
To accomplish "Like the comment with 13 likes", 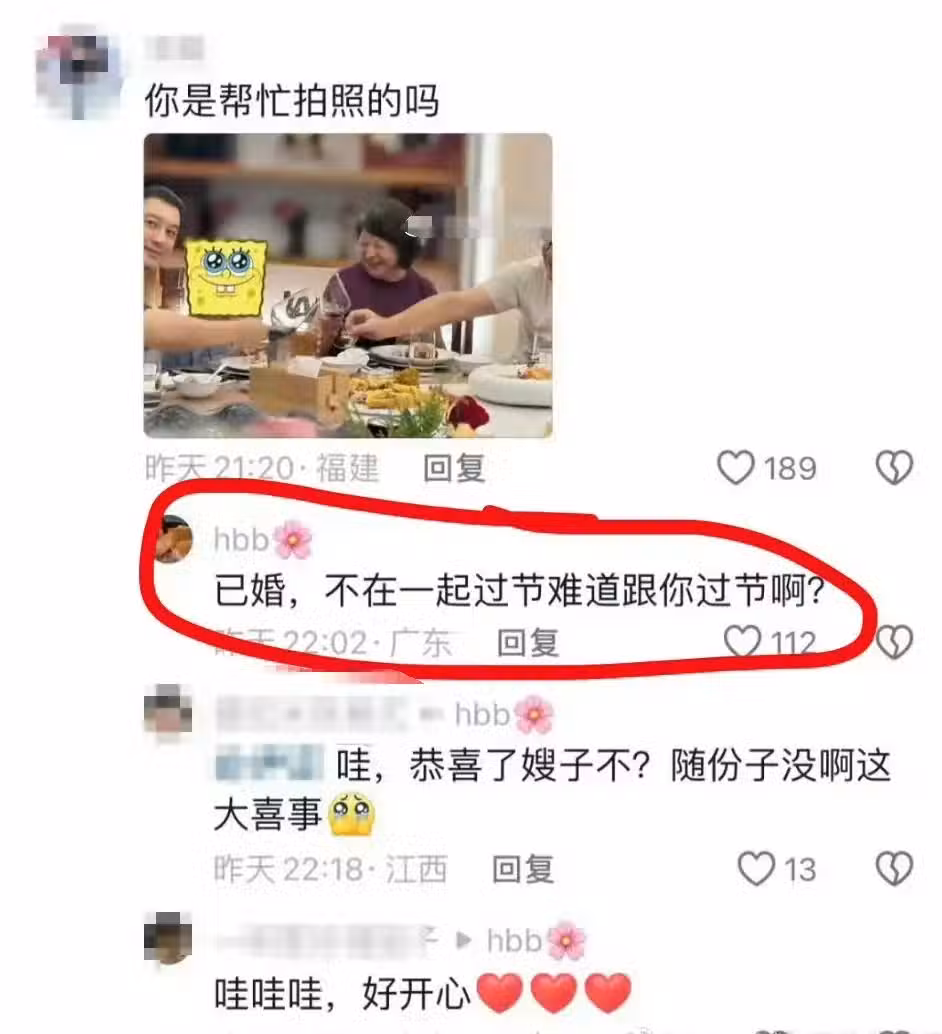I will (x=756, y=869).
